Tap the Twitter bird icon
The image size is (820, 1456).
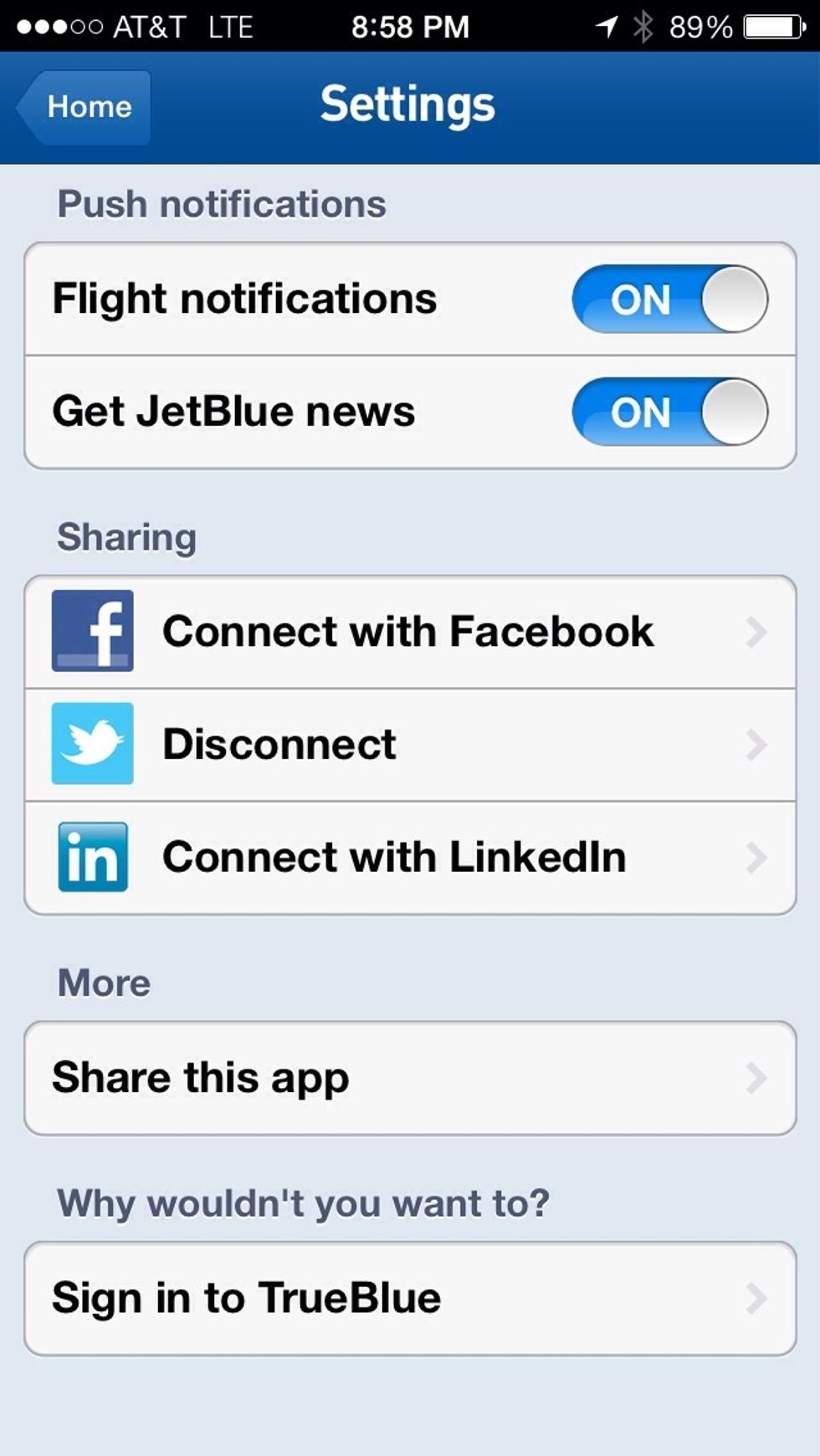tap(92, 745)
